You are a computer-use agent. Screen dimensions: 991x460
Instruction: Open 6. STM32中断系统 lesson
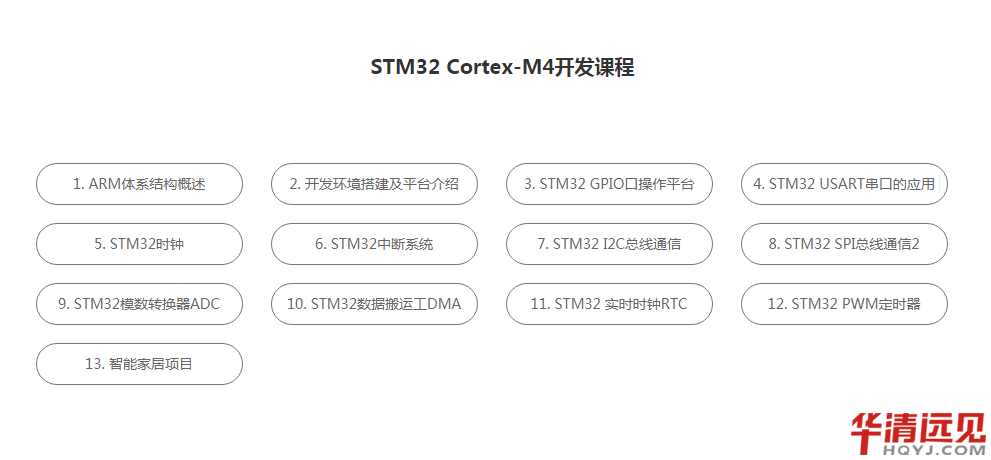tap(374, 244)
